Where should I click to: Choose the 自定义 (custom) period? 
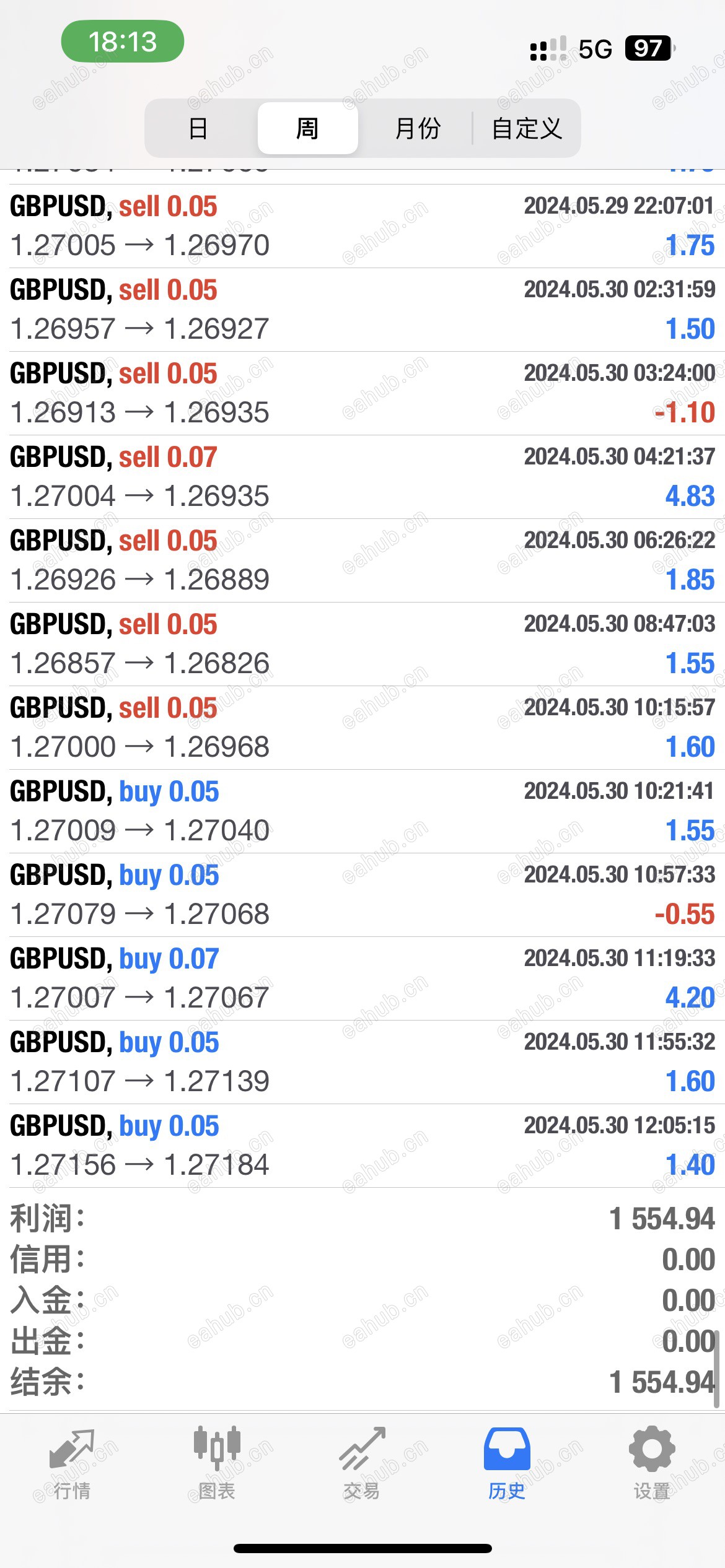(x=527, y=129)
